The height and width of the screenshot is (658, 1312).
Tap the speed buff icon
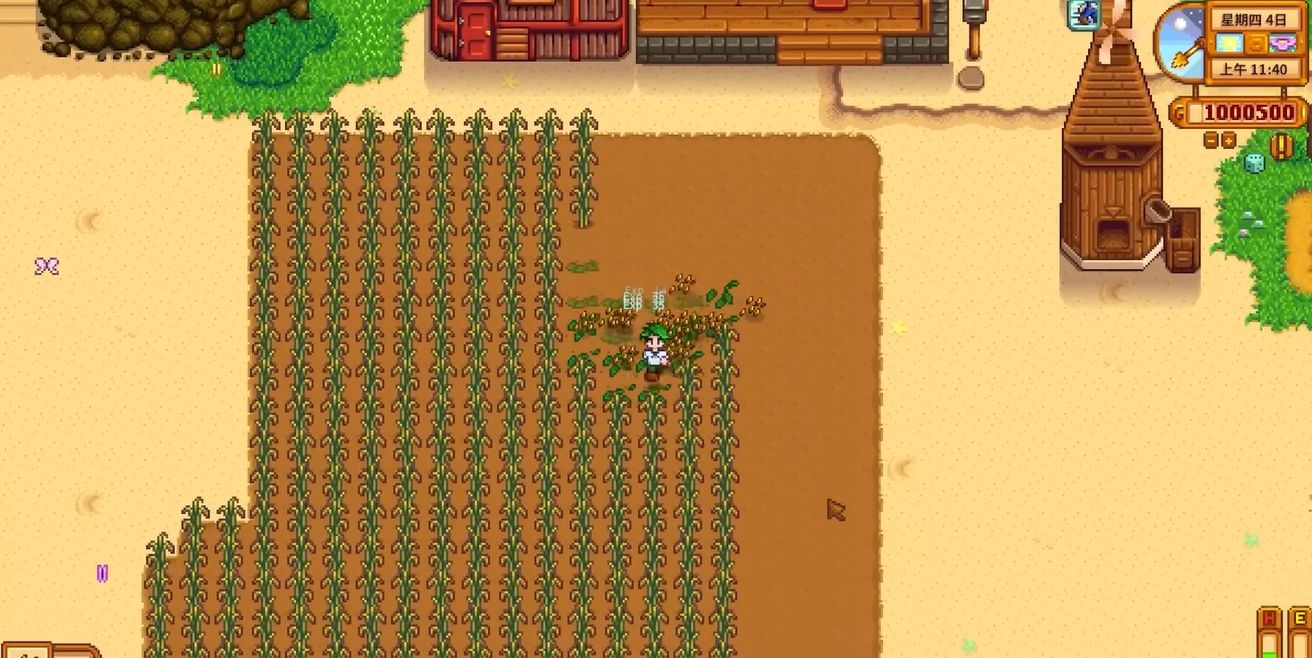[x=1083, y=14]
